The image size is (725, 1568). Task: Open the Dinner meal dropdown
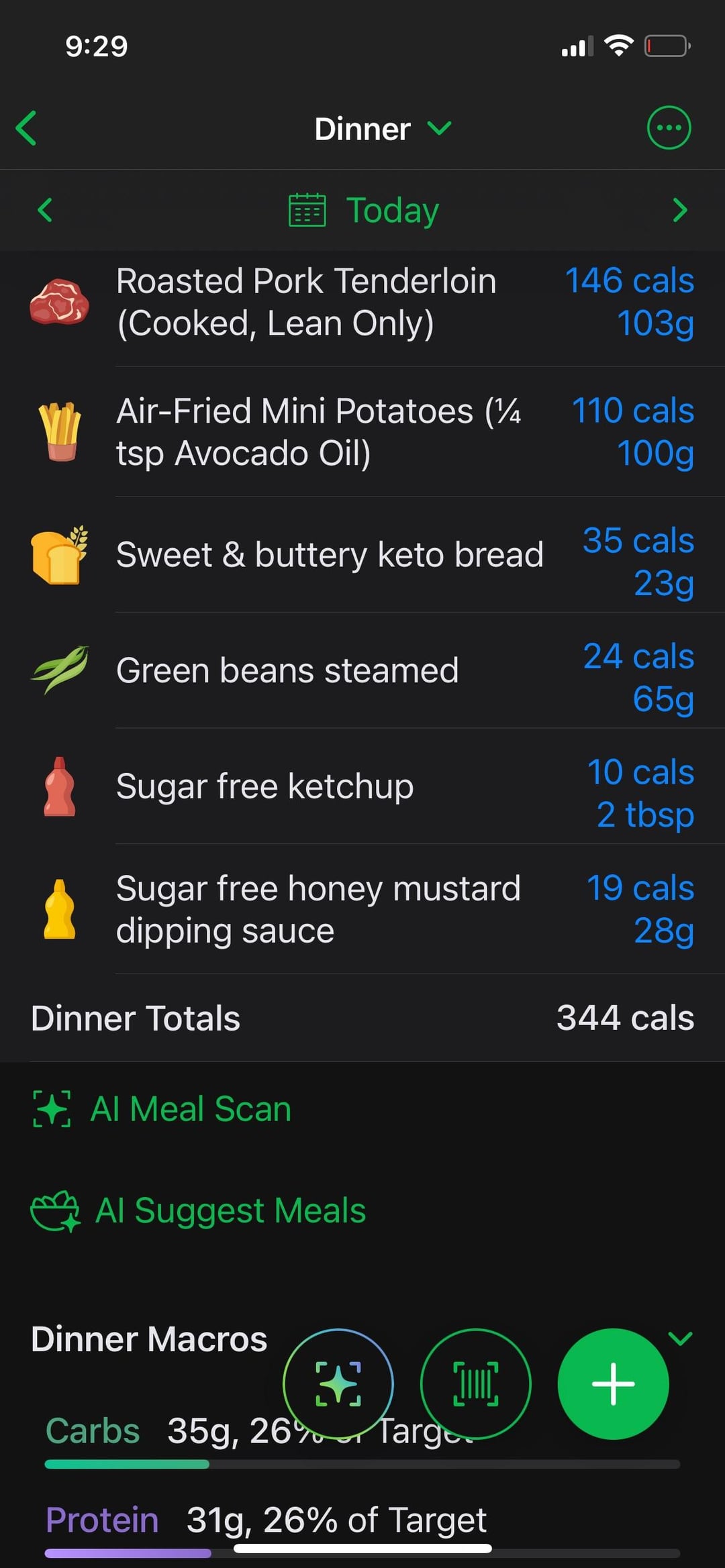tap(382, 128)
